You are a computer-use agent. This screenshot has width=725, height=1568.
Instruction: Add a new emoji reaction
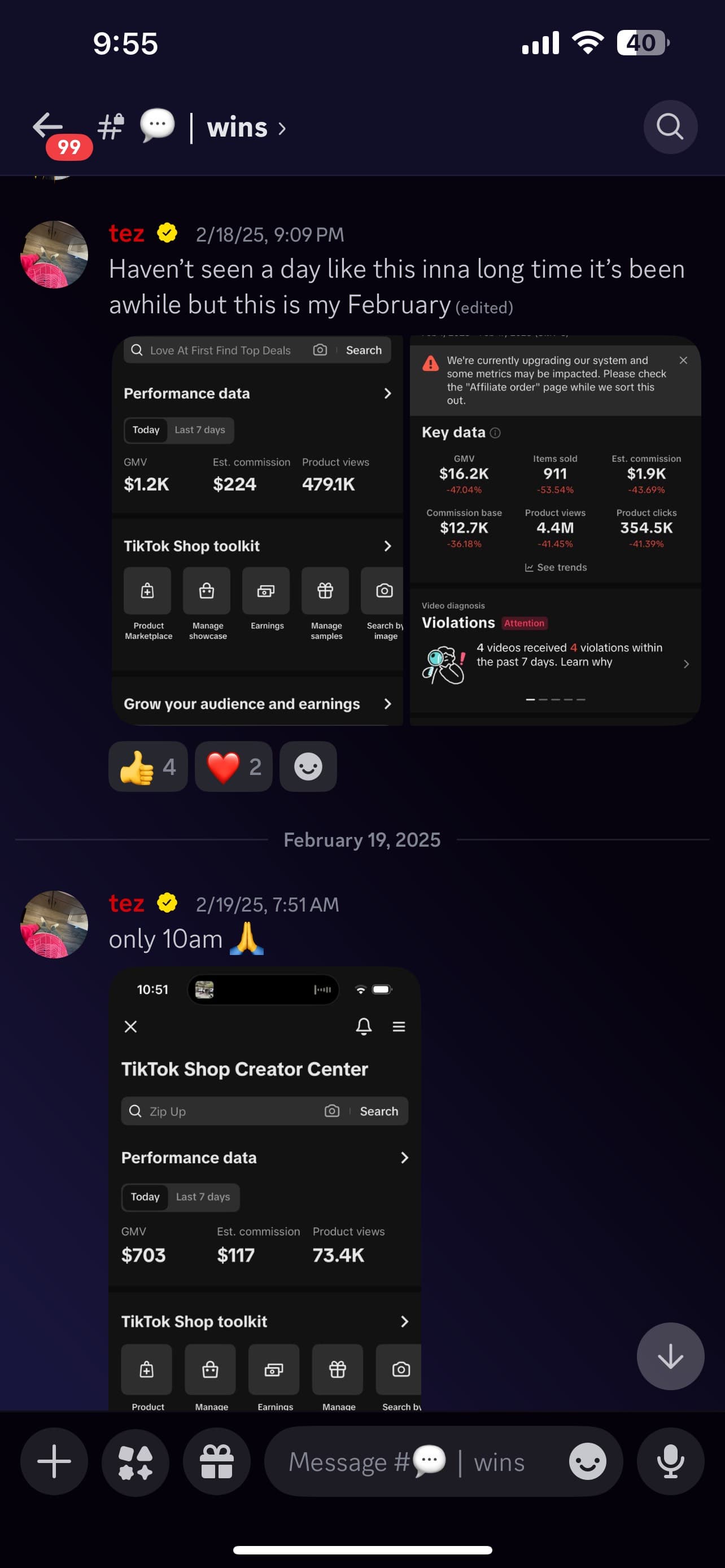tap(308, 767)
